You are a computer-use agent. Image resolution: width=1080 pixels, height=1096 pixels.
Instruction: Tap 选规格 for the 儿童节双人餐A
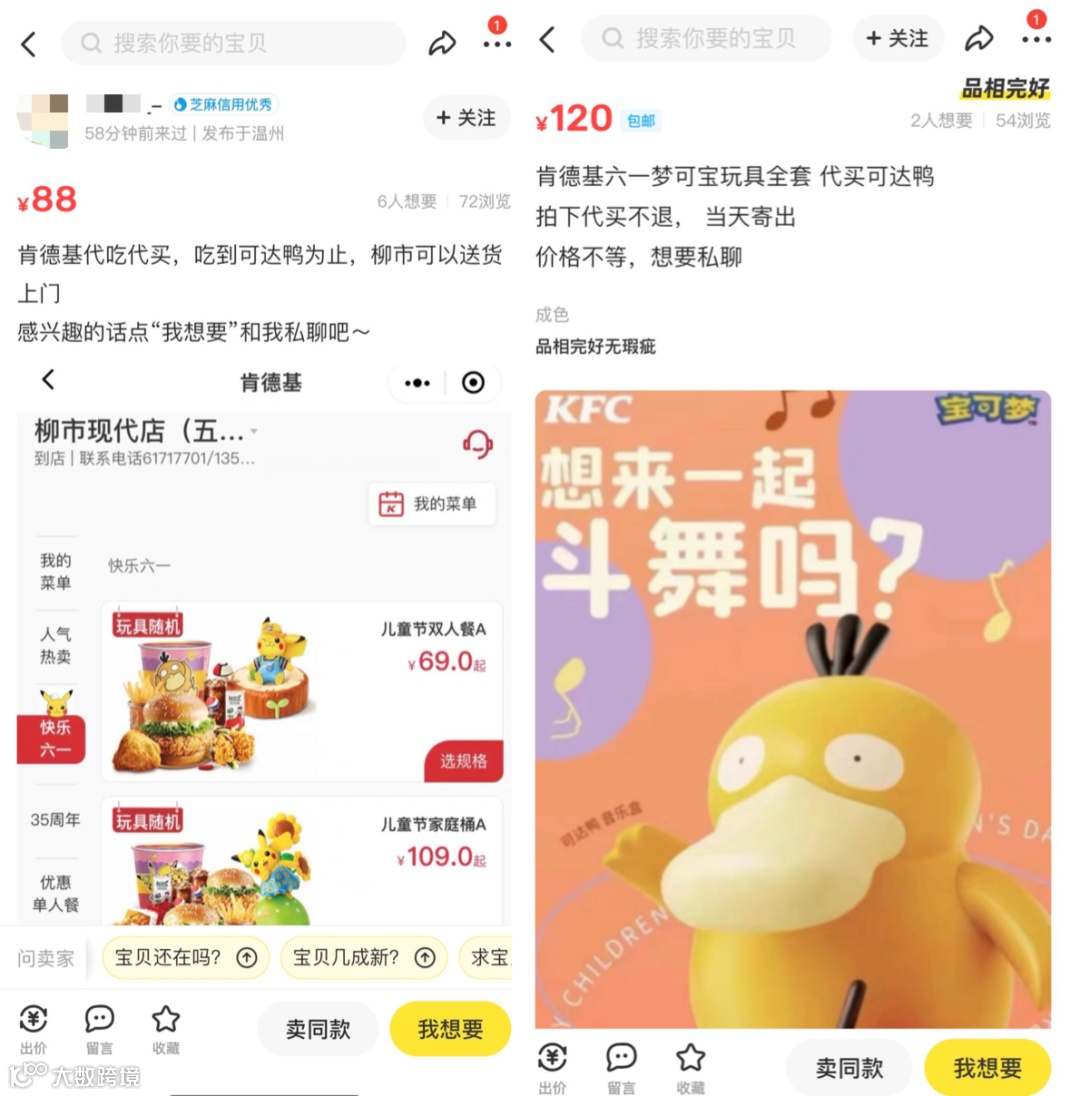click(462, 761)
